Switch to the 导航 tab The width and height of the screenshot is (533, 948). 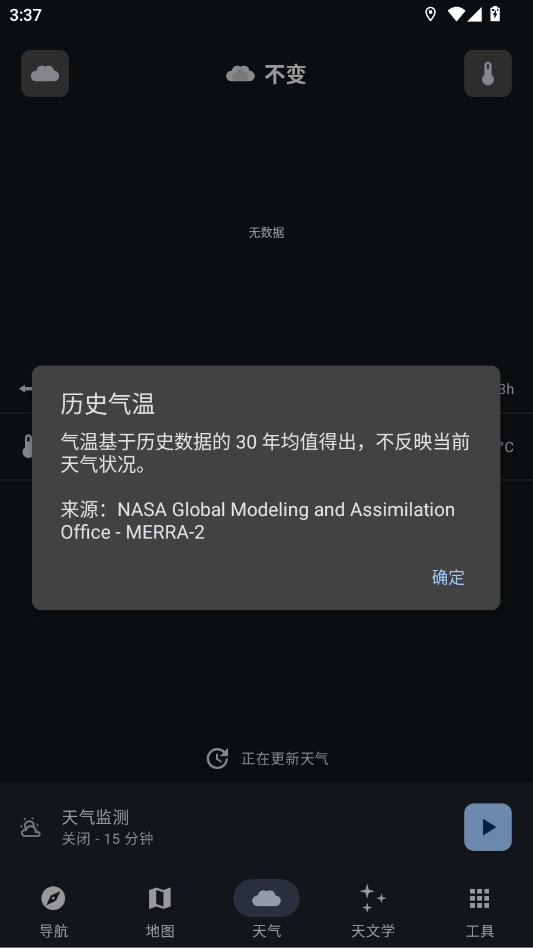click(x=53, y=912)
